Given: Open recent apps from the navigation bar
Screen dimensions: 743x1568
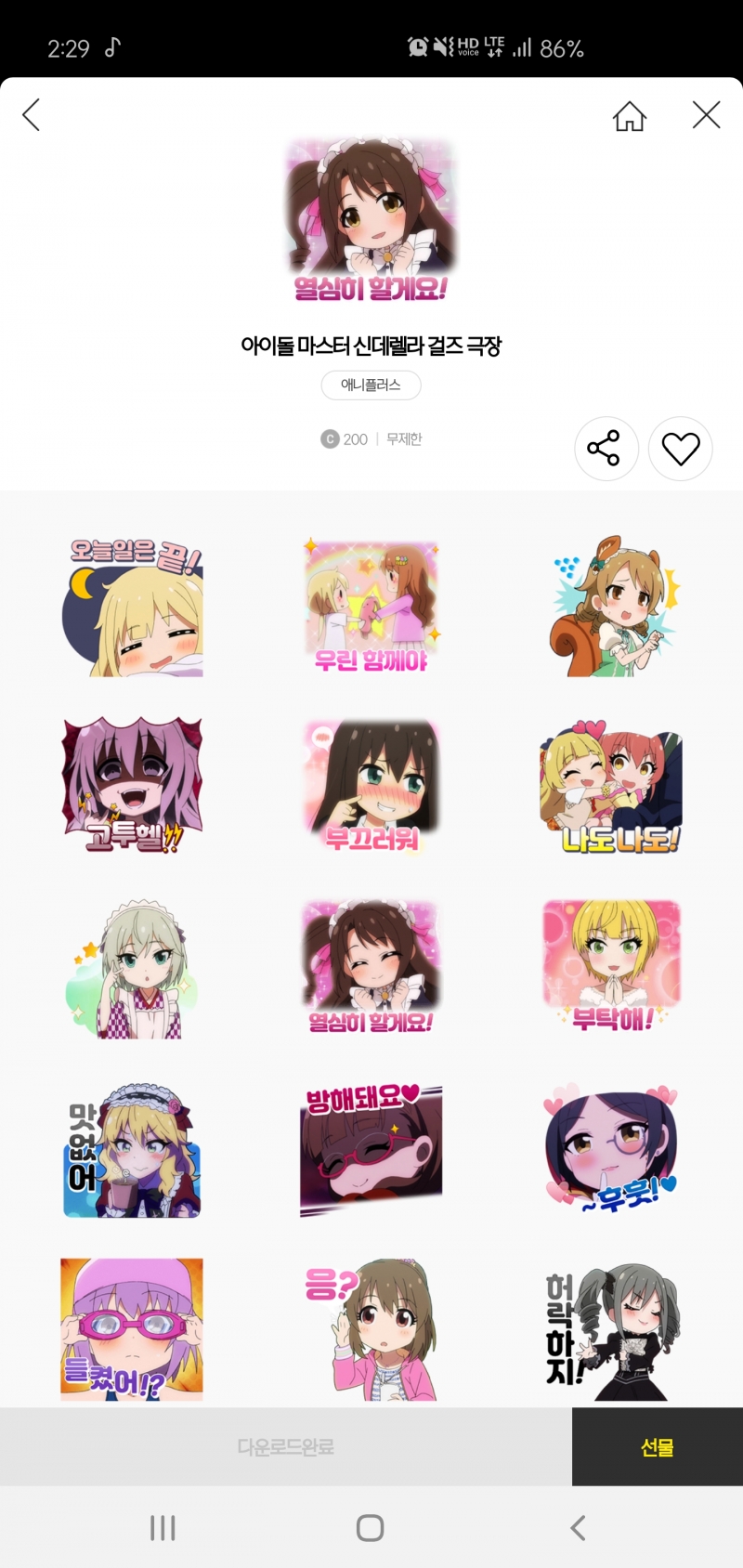Looking at the screenshot, I should [x=163, y=1528].
